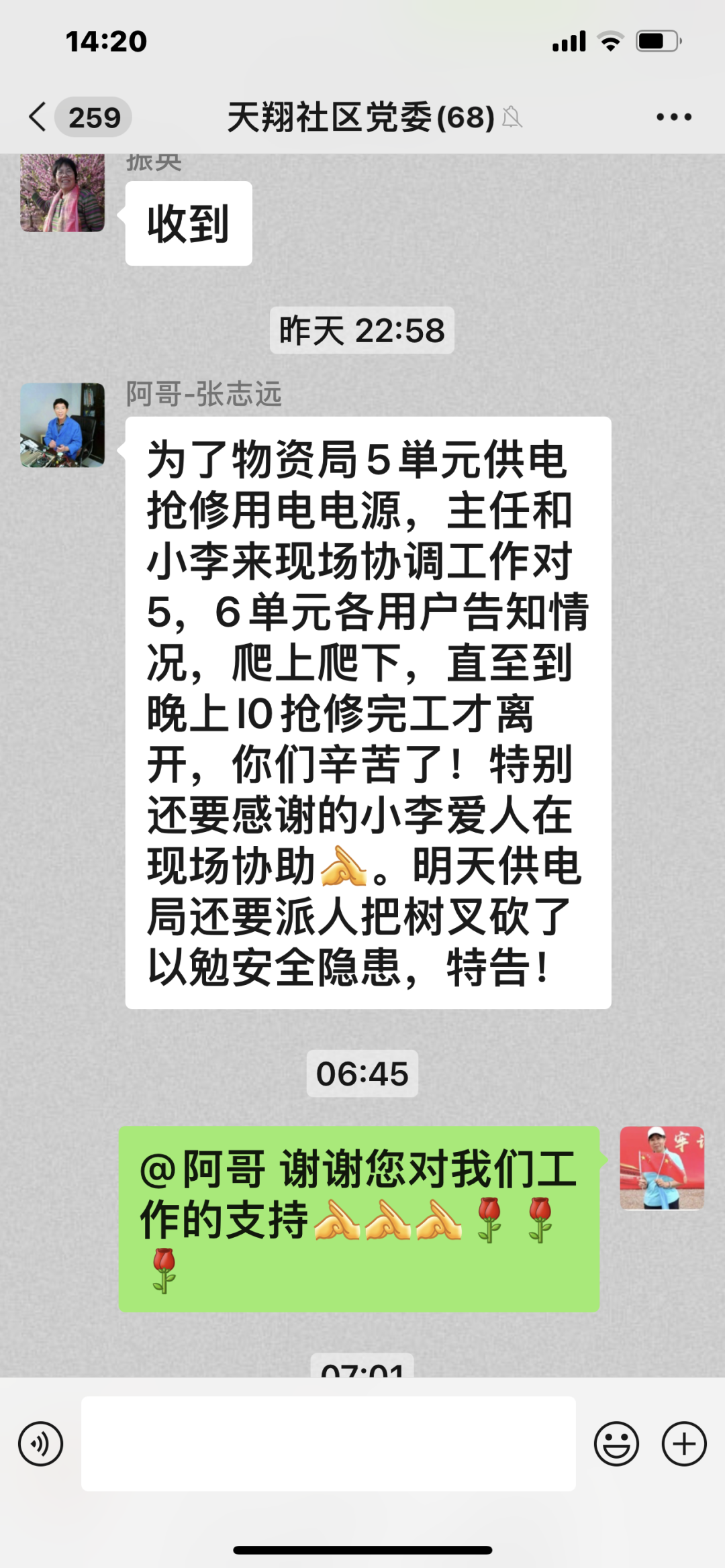Open the emoji sticker picker

(x=616, y=1444)
